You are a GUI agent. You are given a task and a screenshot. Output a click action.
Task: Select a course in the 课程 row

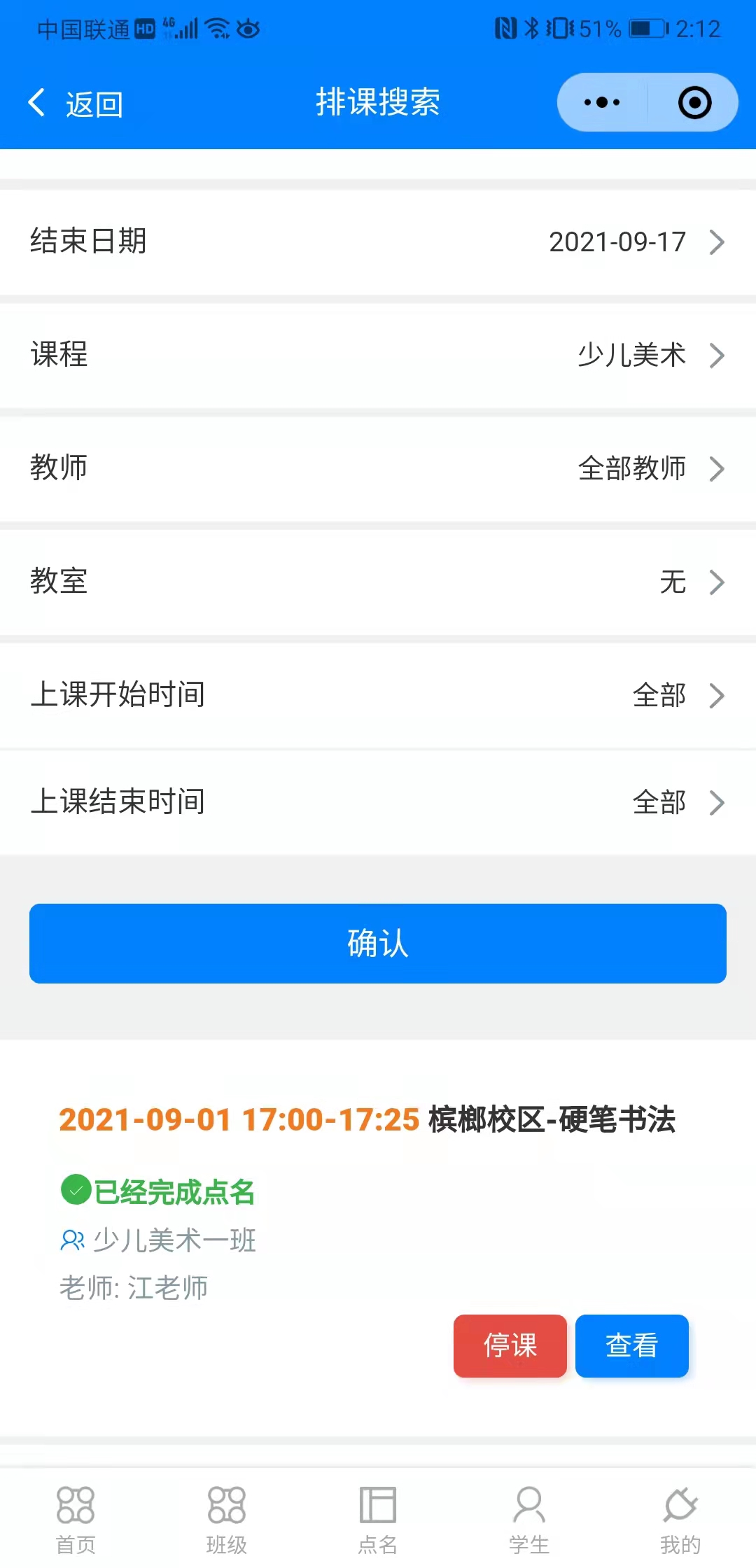click(378, 356)
